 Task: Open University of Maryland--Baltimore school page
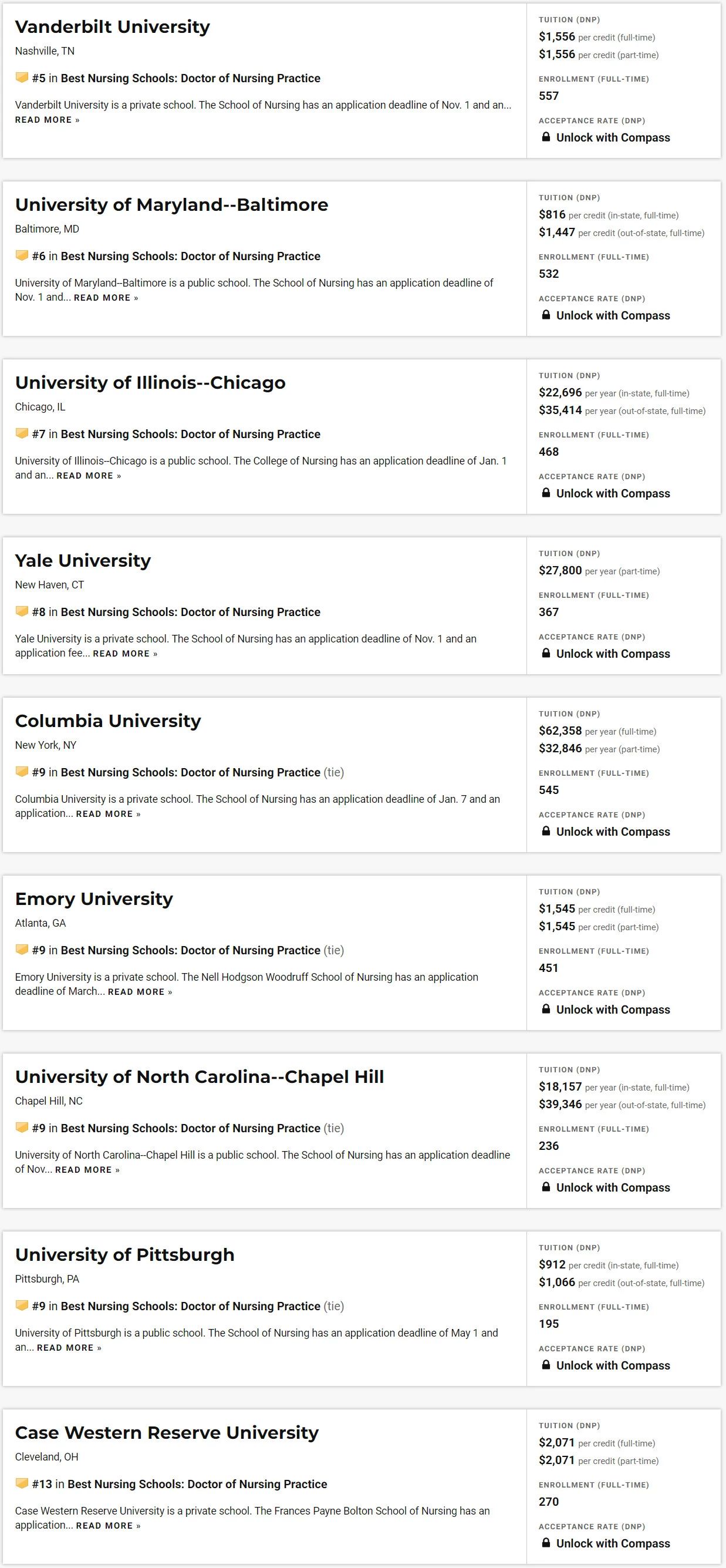(x=171, y=204)
